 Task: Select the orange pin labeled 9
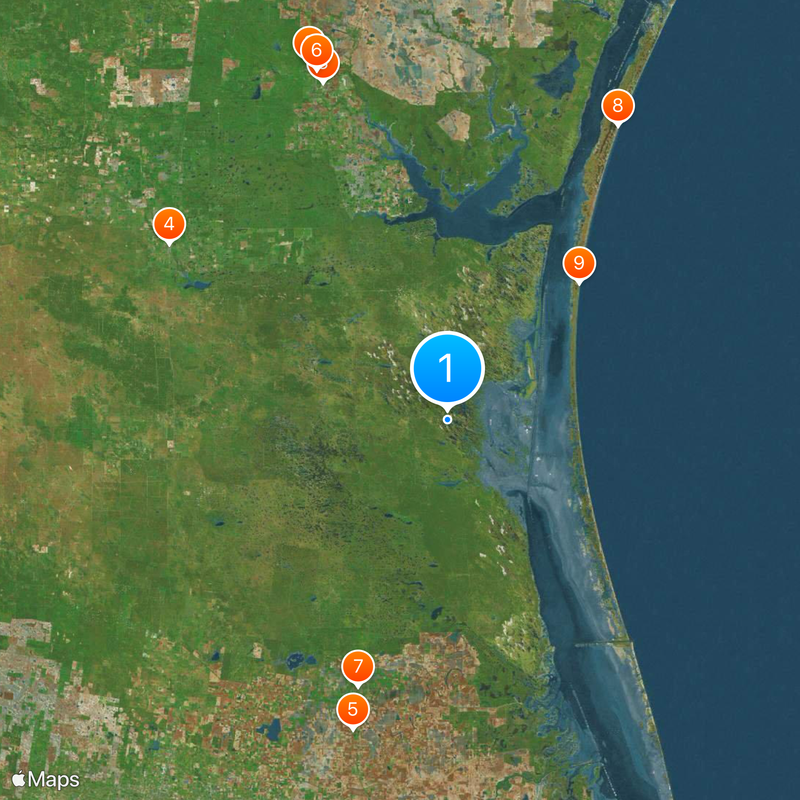(x=578, y=264)
